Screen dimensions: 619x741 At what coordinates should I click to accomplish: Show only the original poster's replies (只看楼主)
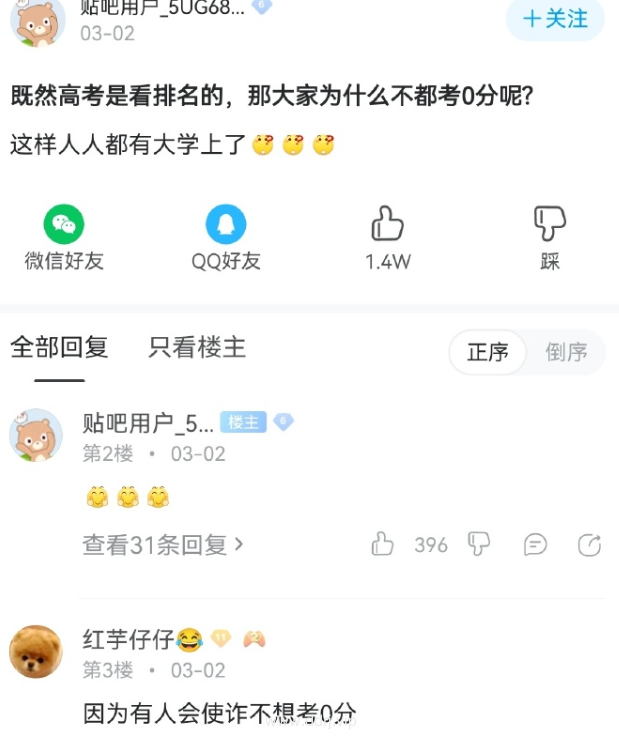pos(197,348)
